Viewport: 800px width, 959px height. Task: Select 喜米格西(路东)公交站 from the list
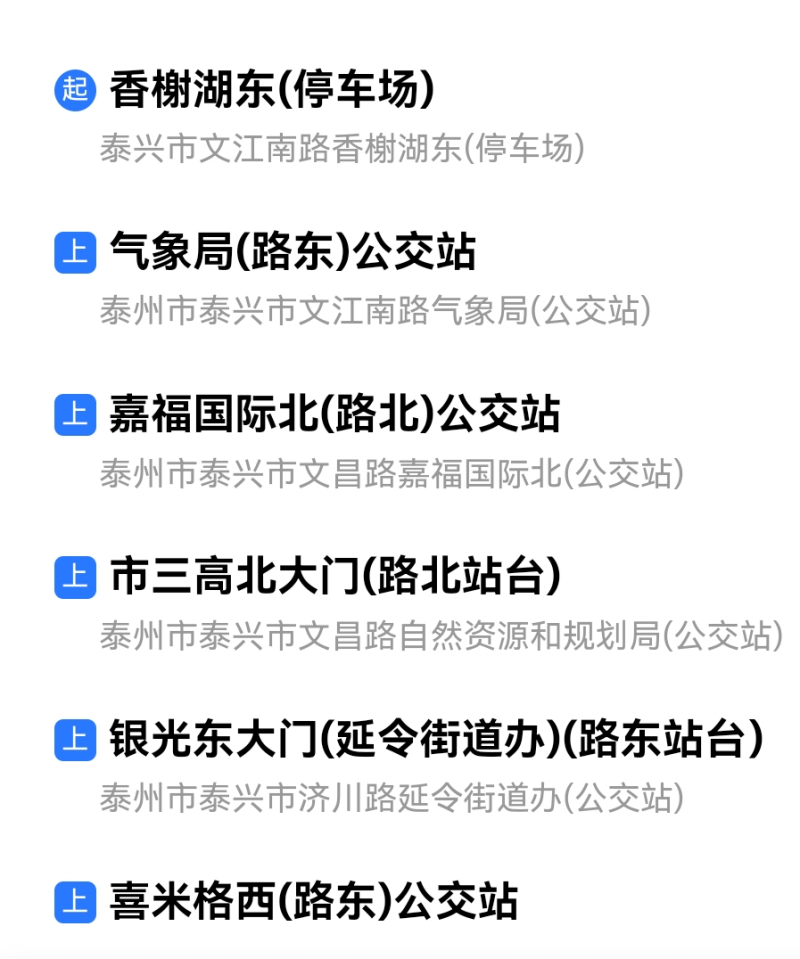point(313,901)
